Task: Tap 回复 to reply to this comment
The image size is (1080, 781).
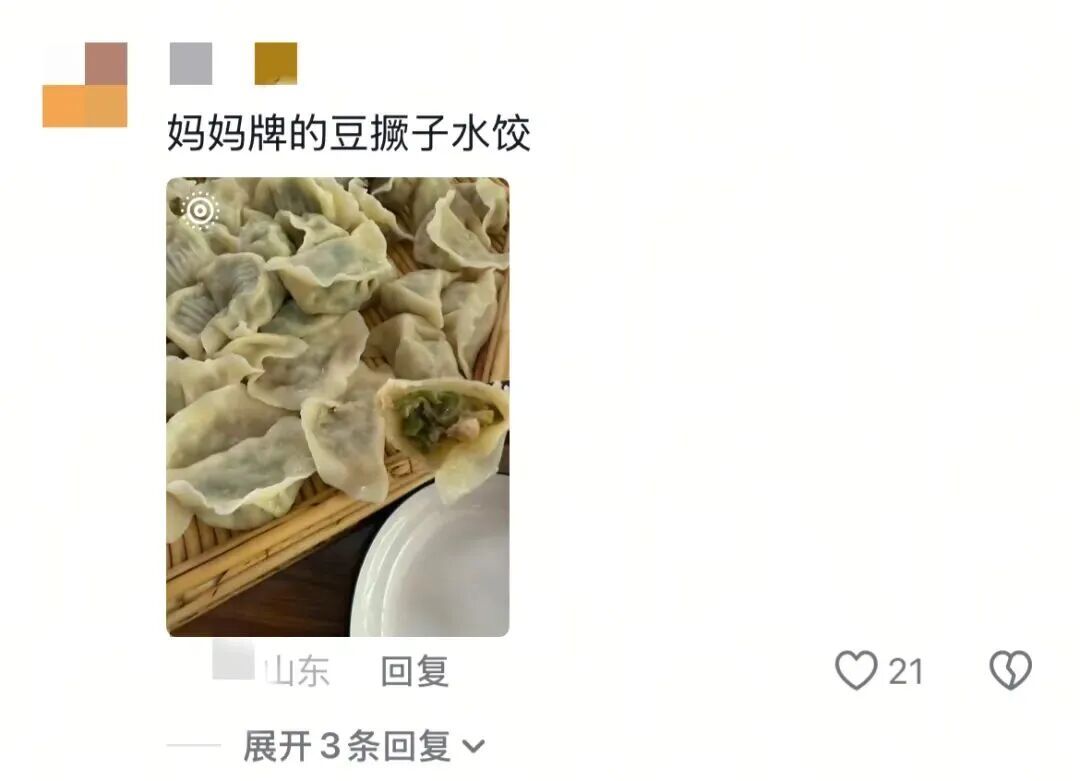Action: [414, 672]
